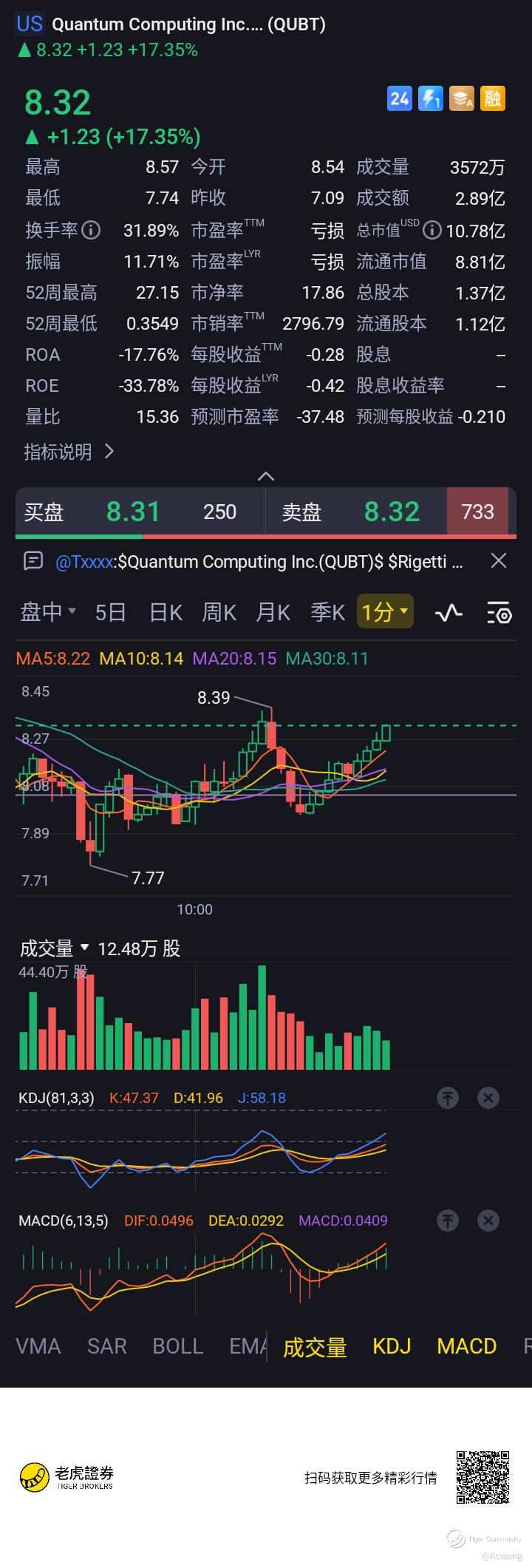Tap the info icon beside 换手率
Screen dimensions: 532x1568
[x=91, y=231]
